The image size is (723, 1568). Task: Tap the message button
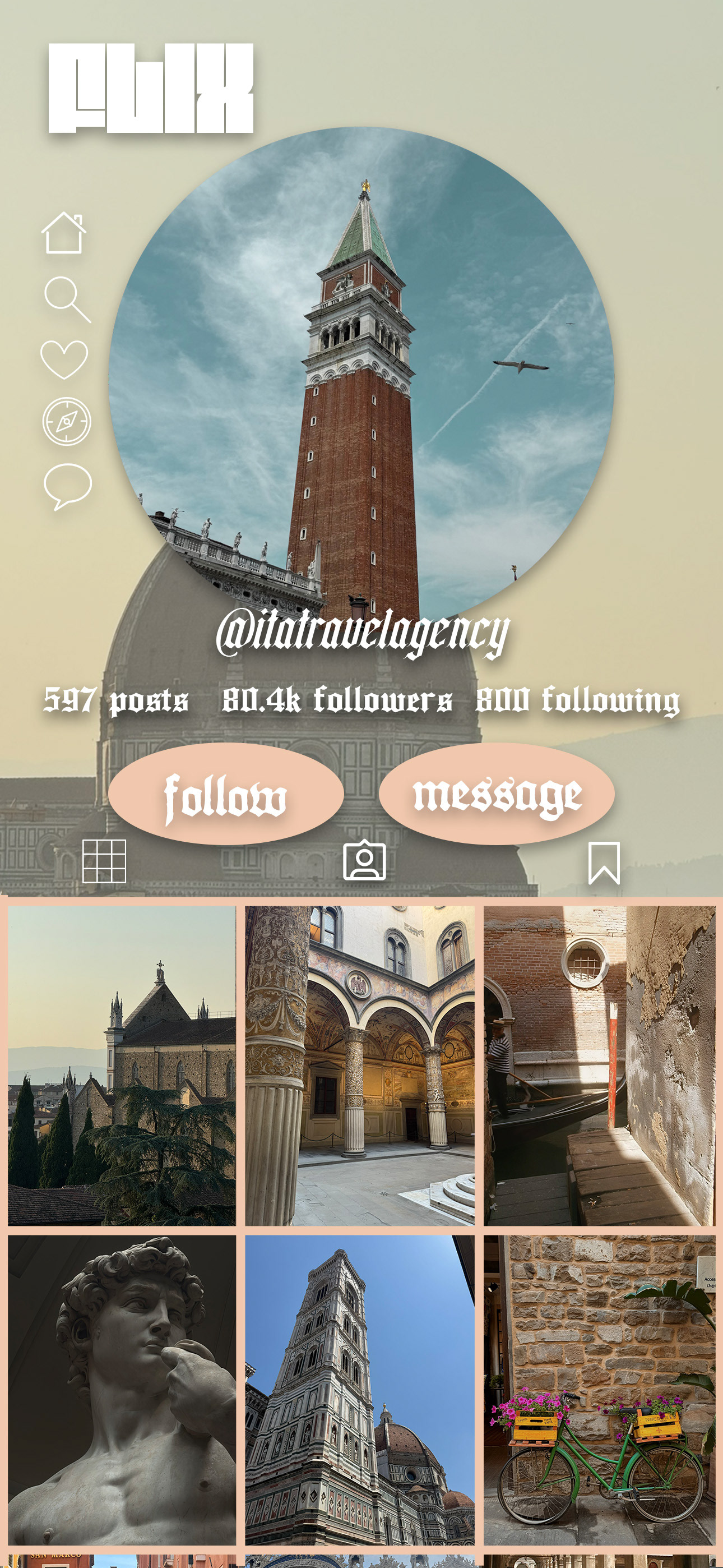(497, 794)
